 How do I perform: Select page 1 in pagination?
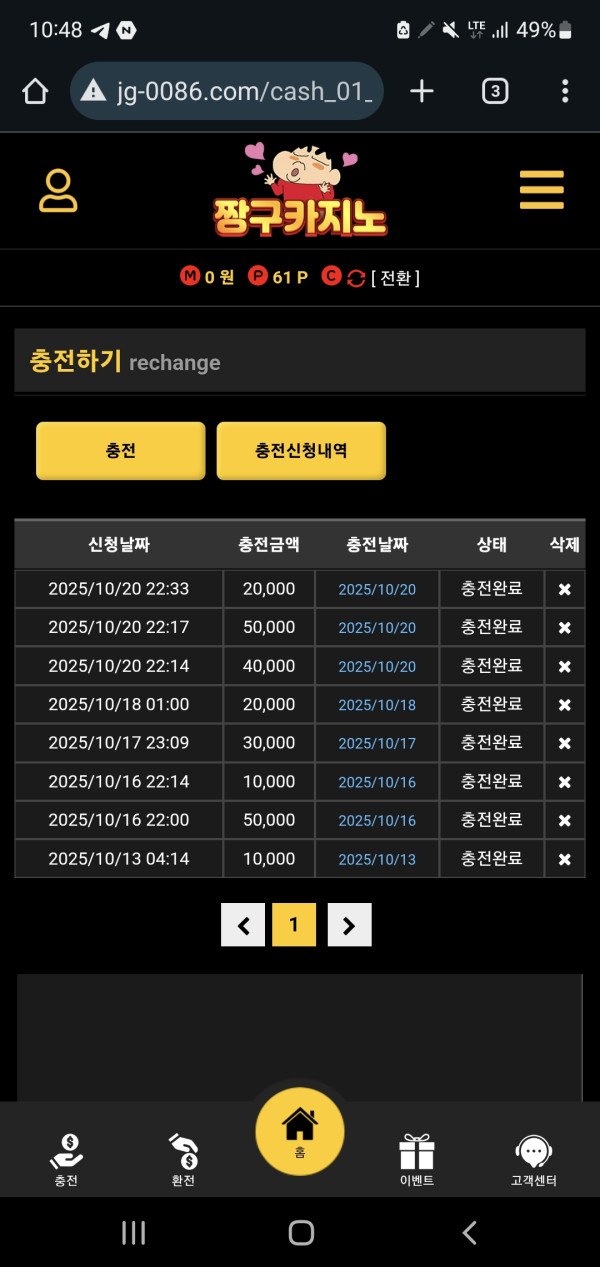(x=294, y=925)
